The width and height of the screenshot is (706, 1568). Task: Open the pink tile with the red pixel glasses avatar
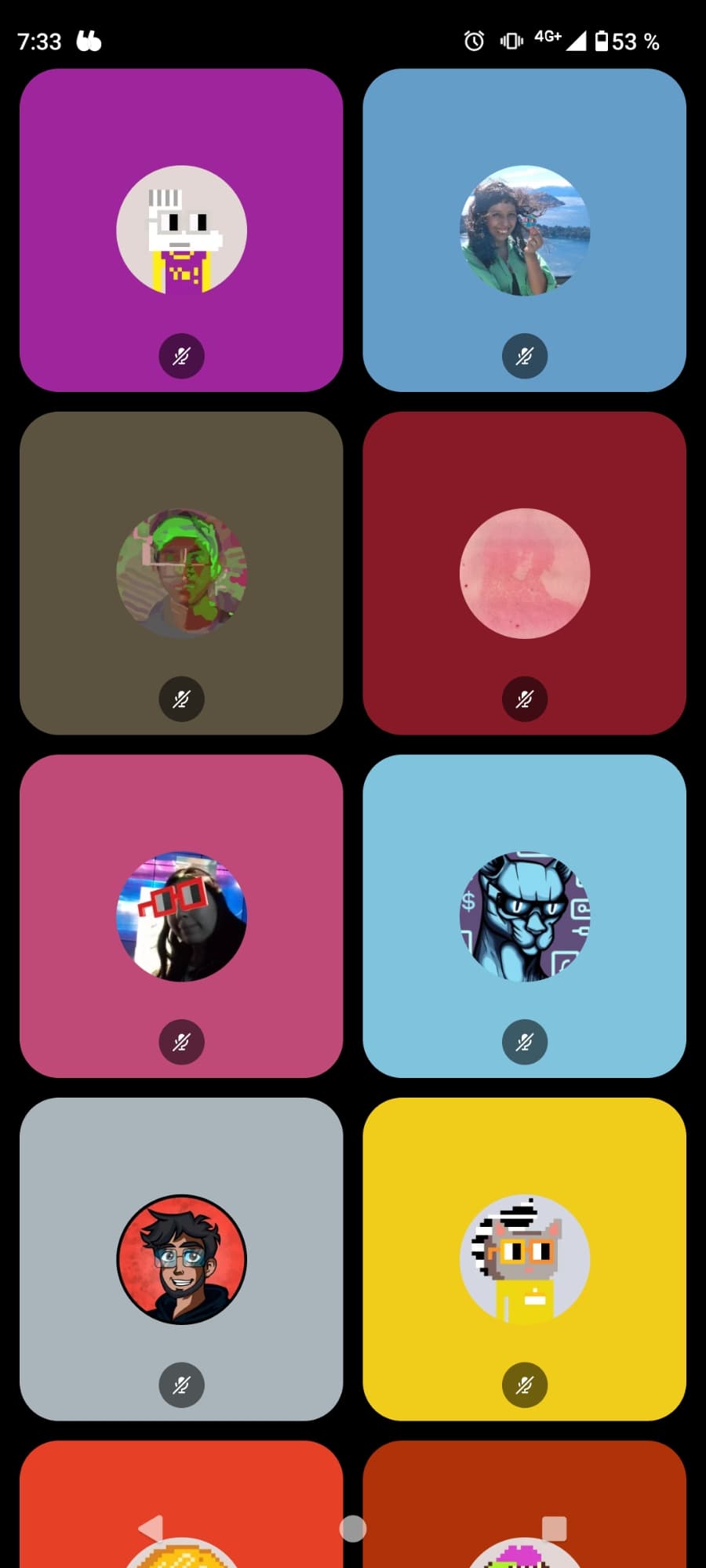[x=181, y=916]
